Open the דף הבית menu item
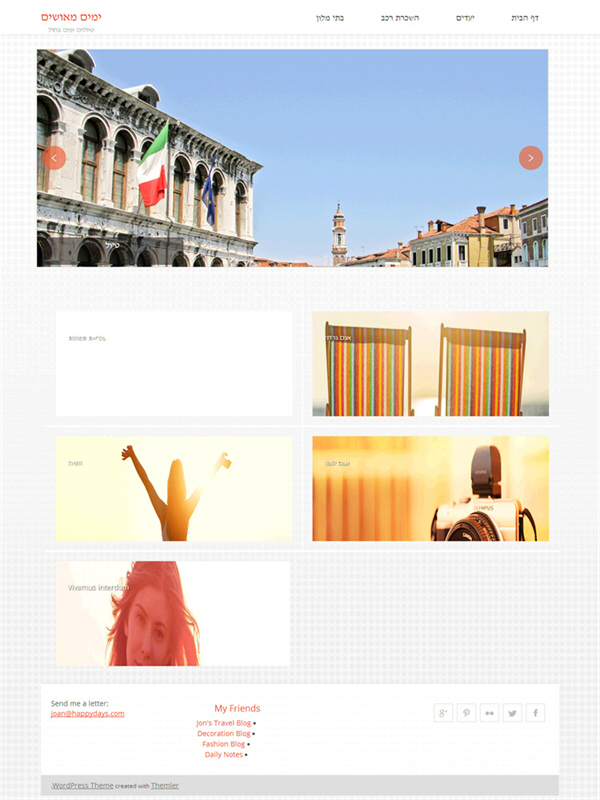 pyautogui.click(x=525, y=18)
